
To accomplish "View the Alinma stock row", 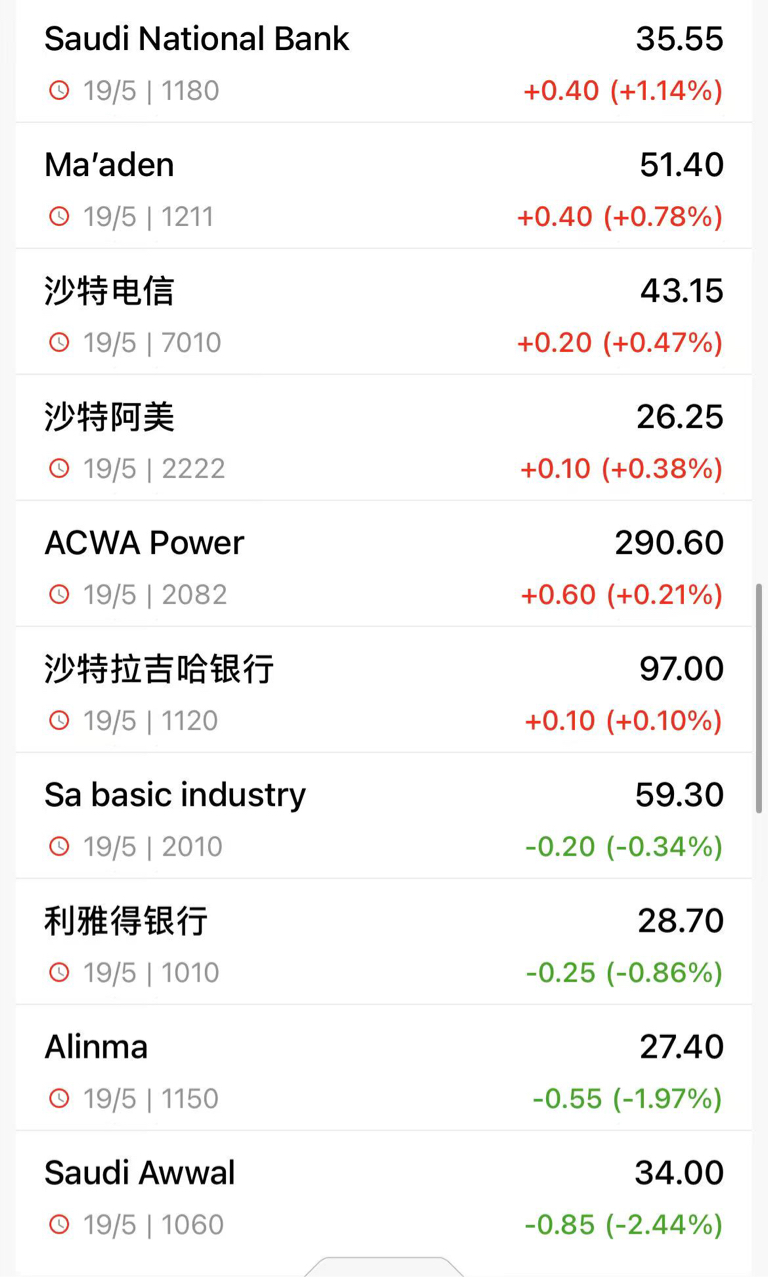I will 384,1068.
